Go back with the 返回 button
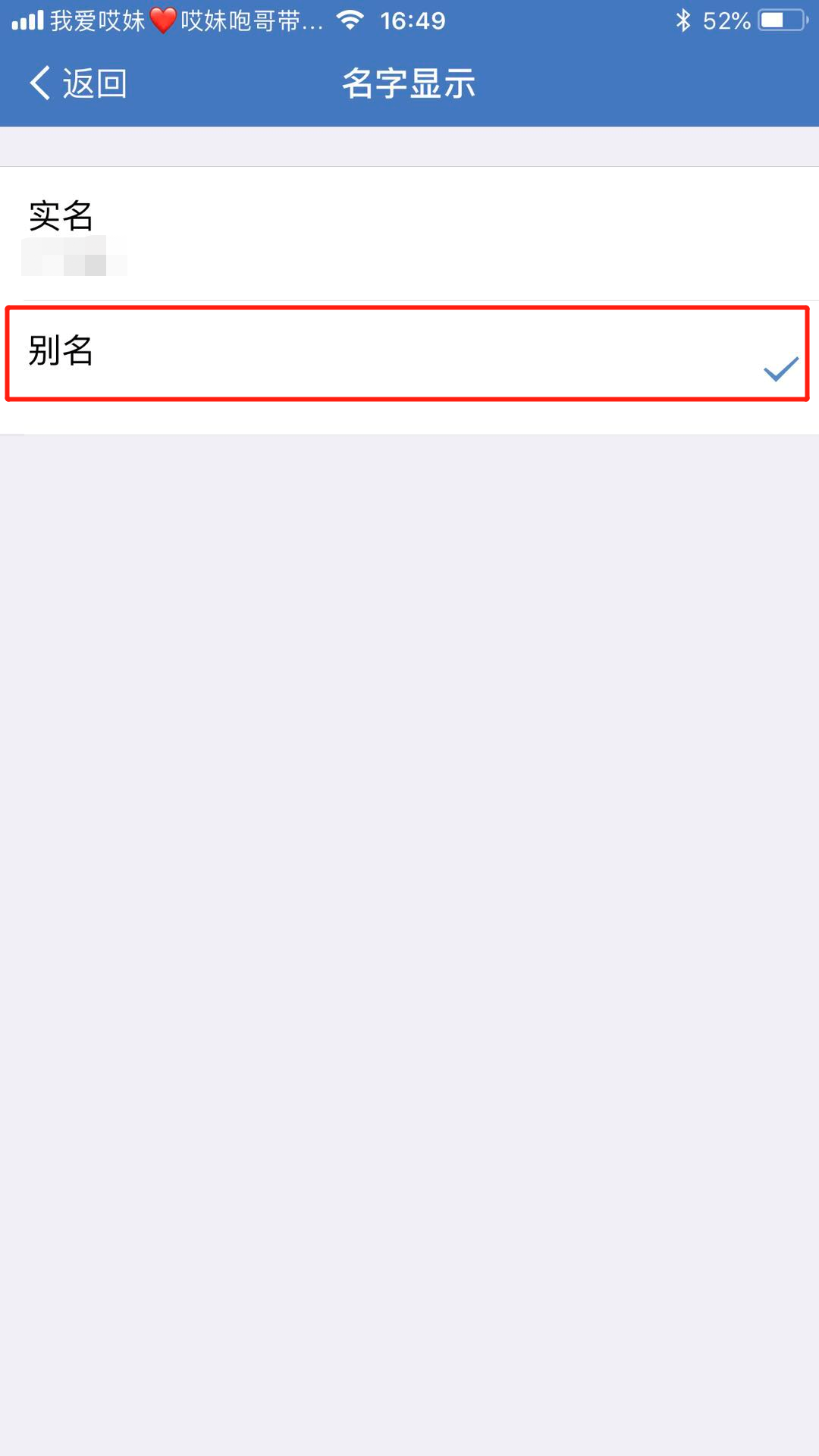 click(78, 83)
